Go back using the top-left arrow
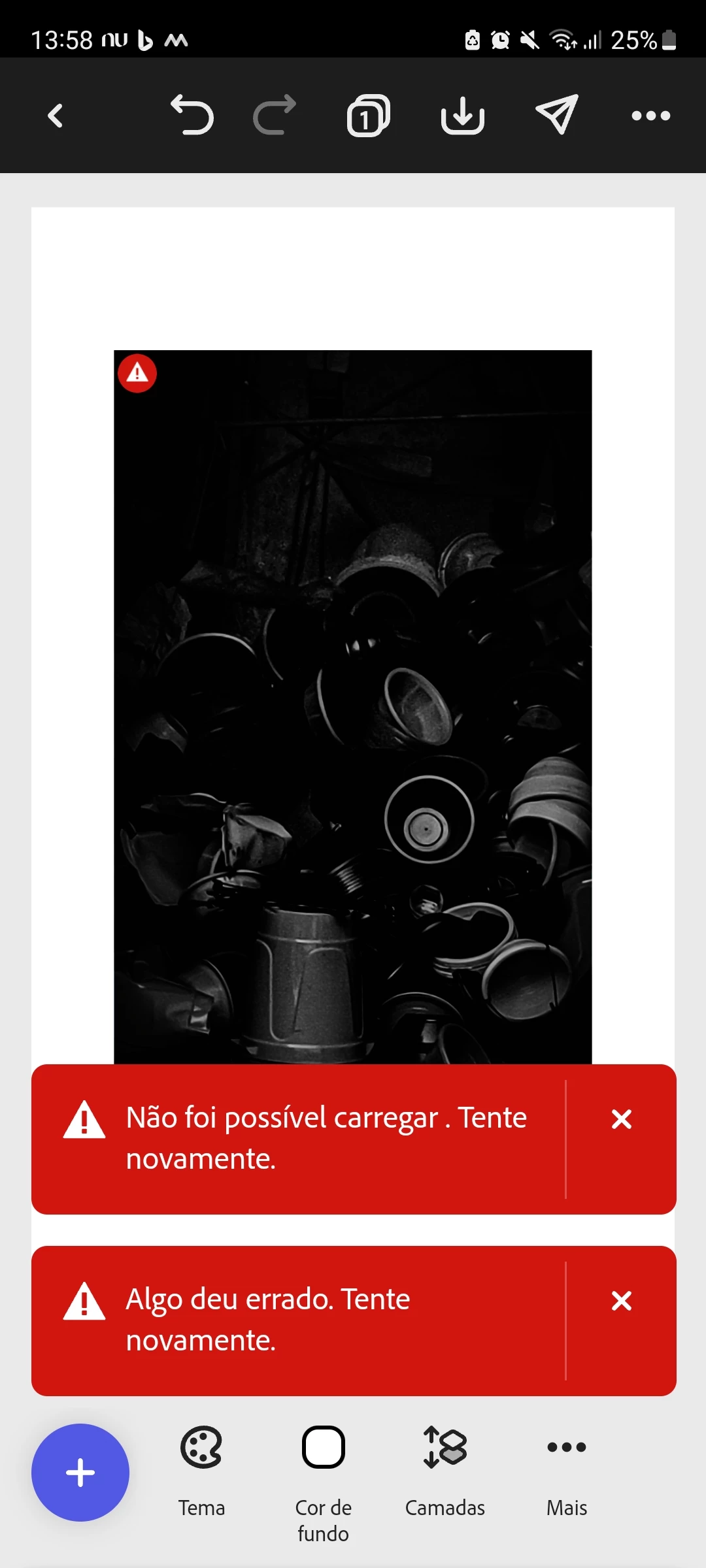 [x=56, y=116]
